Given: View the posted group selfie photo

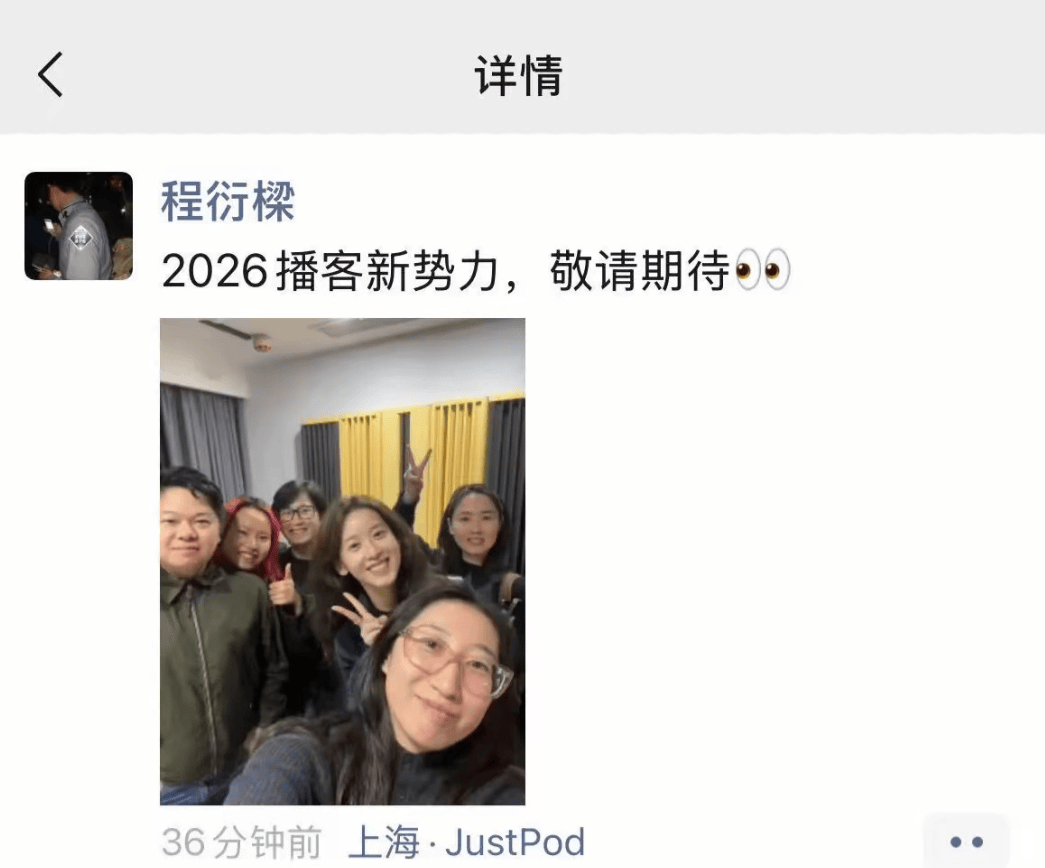Looking at the screenshot, I should click(342, 561).
